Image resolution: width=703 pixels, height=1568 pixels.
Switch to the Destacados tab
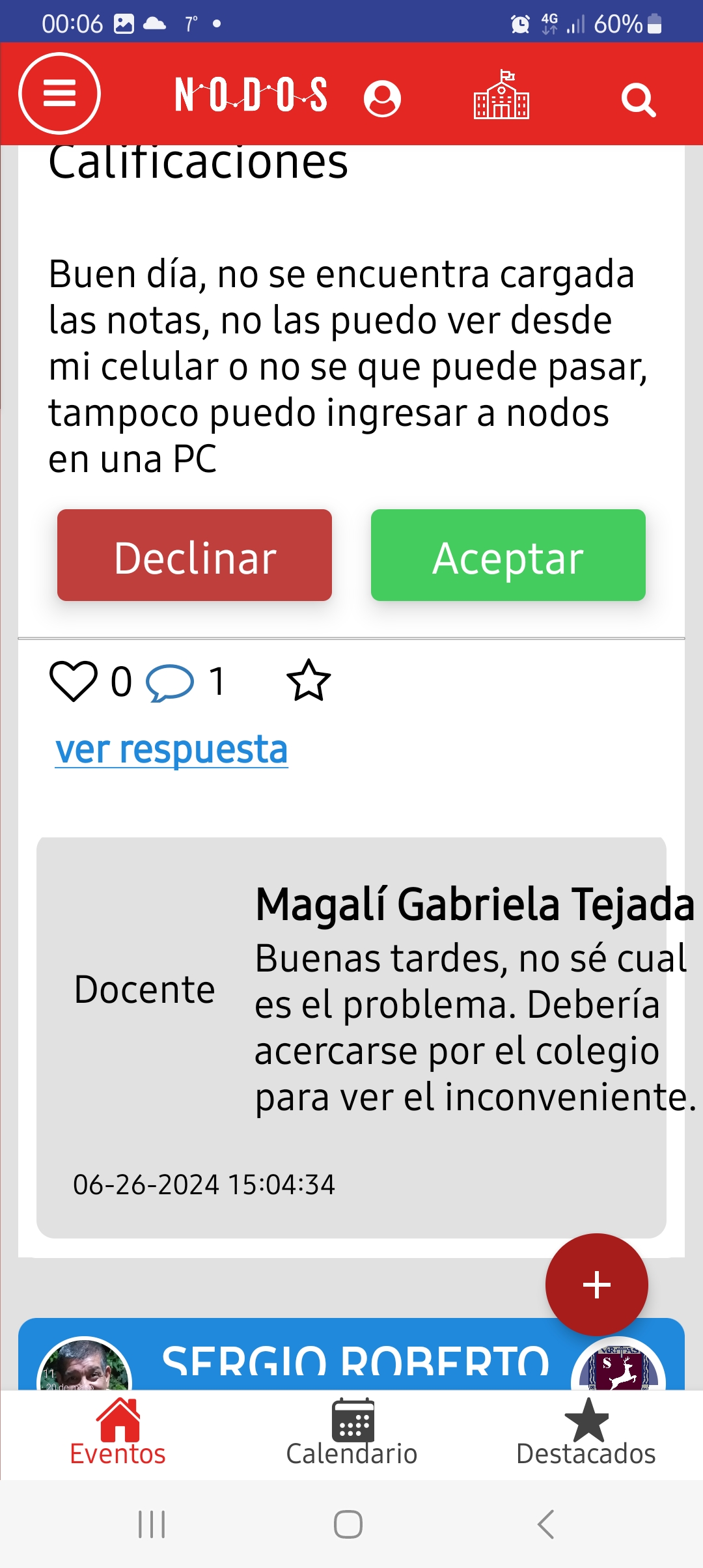pos(586,1433)
